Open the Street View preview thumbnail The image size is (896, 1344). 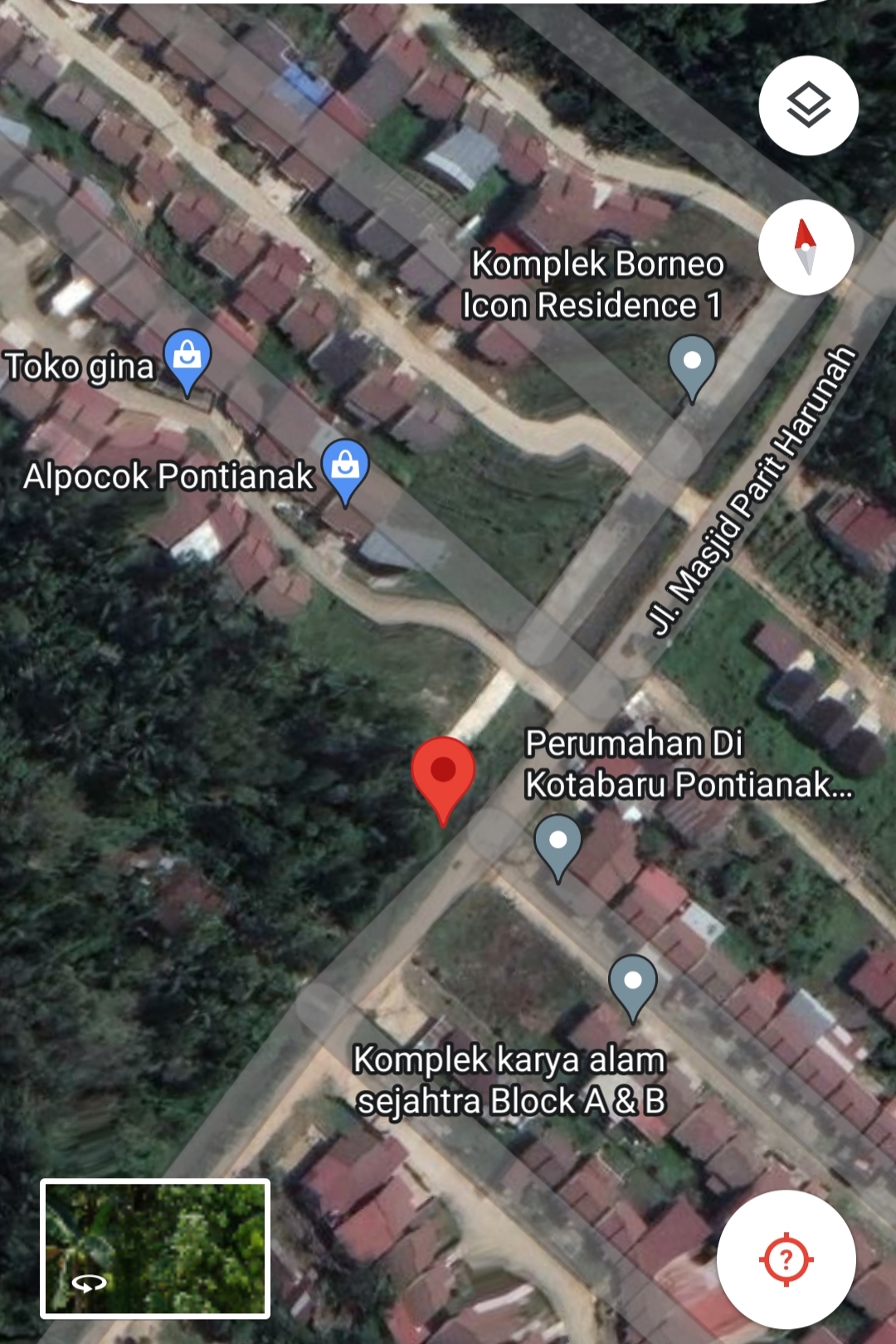click(x=155, y=1249)
